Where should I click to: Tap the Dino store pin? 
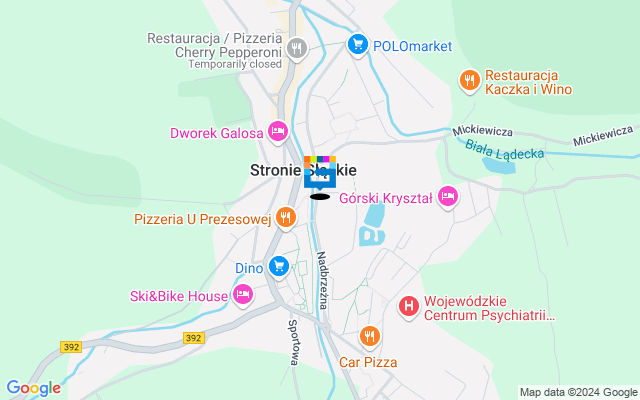tap(278, 267)
